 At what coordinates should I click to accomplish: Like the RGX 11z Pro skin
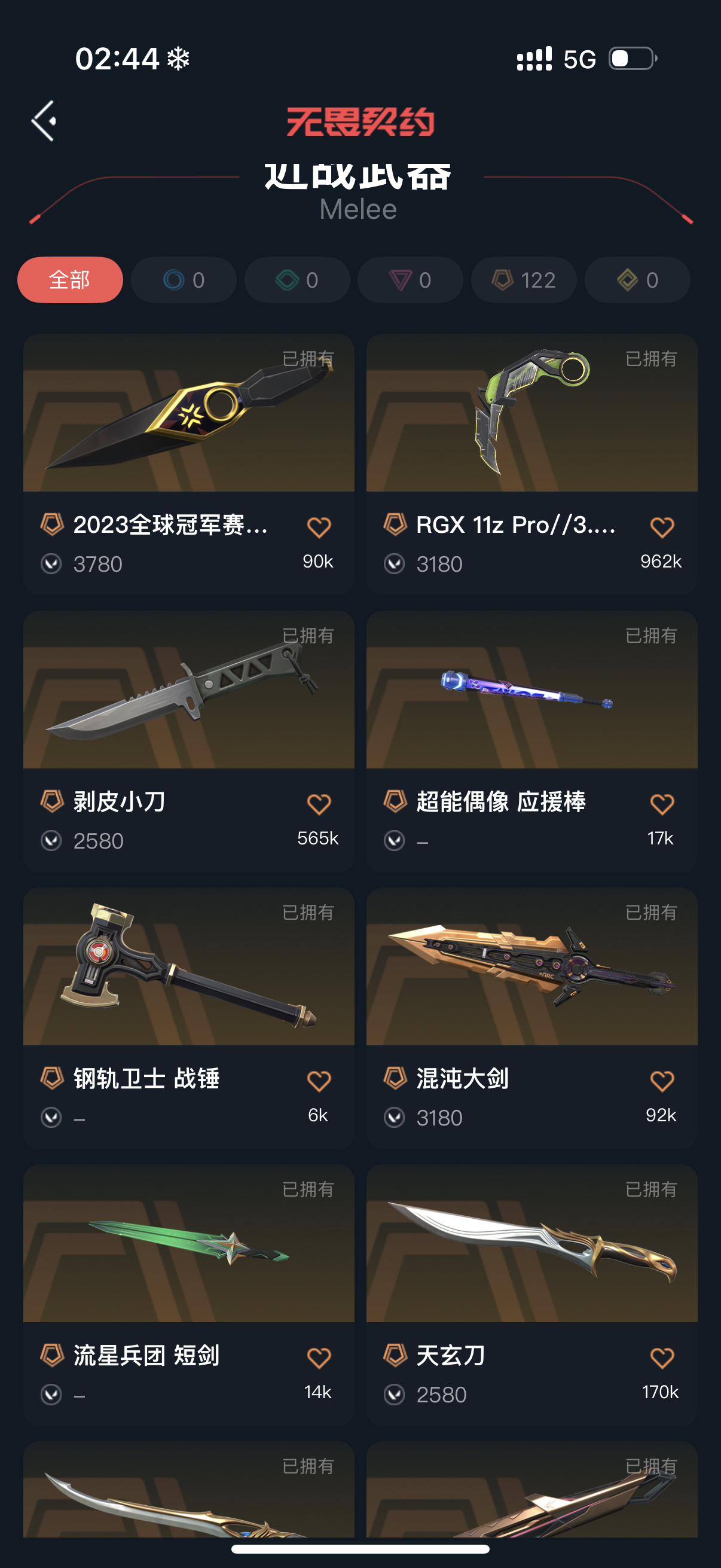(x=662, y=527)
